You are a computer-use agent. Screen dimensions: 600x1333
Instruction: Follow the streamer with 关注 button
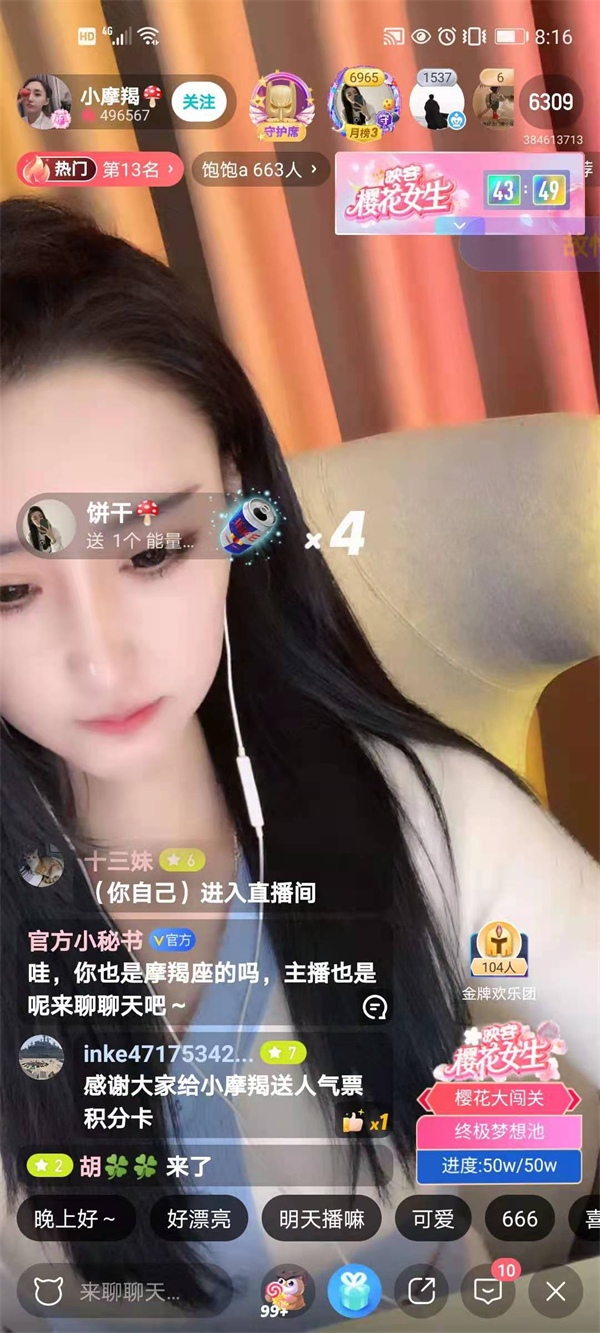tap(198, 102)
